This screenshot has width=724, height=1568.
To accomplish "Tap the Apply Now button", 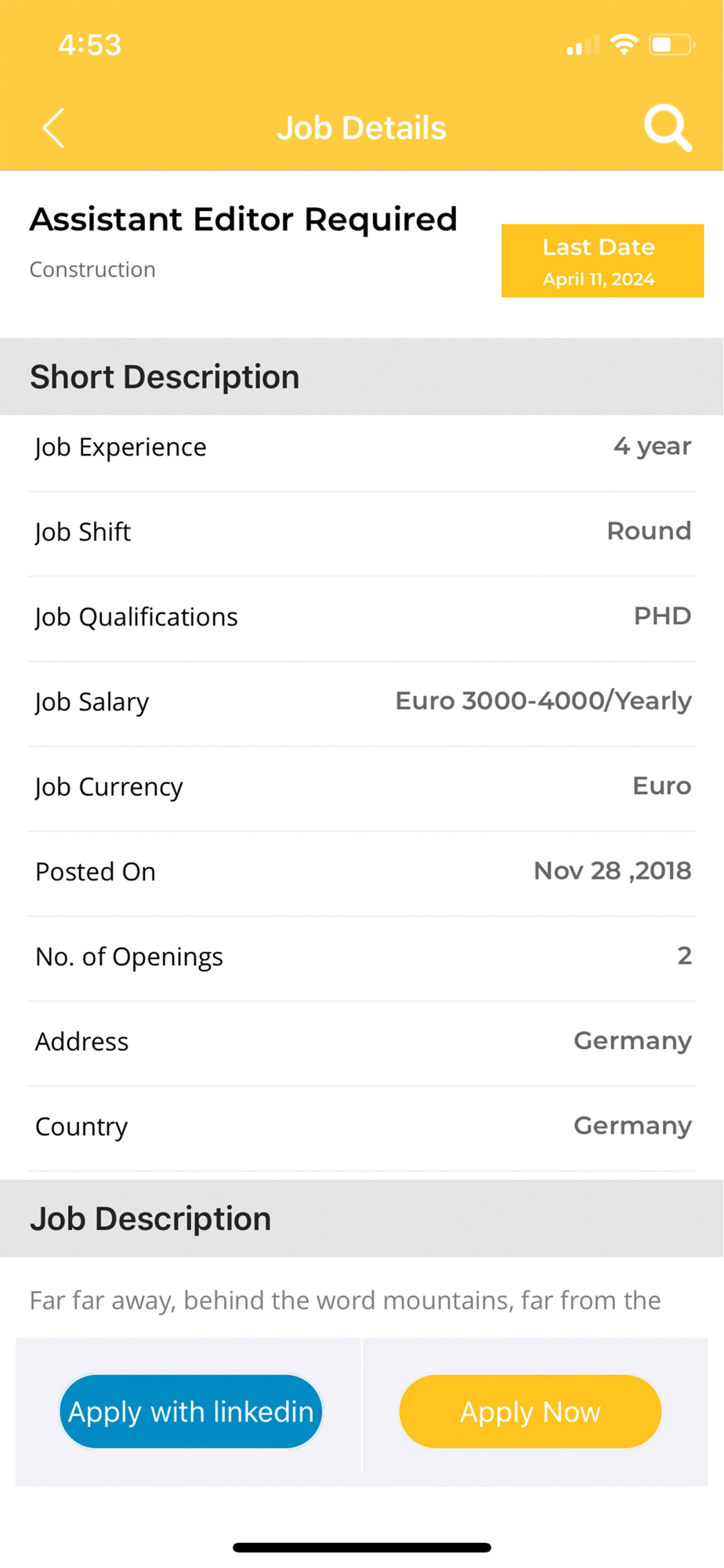I will (x=530, y=1411).
